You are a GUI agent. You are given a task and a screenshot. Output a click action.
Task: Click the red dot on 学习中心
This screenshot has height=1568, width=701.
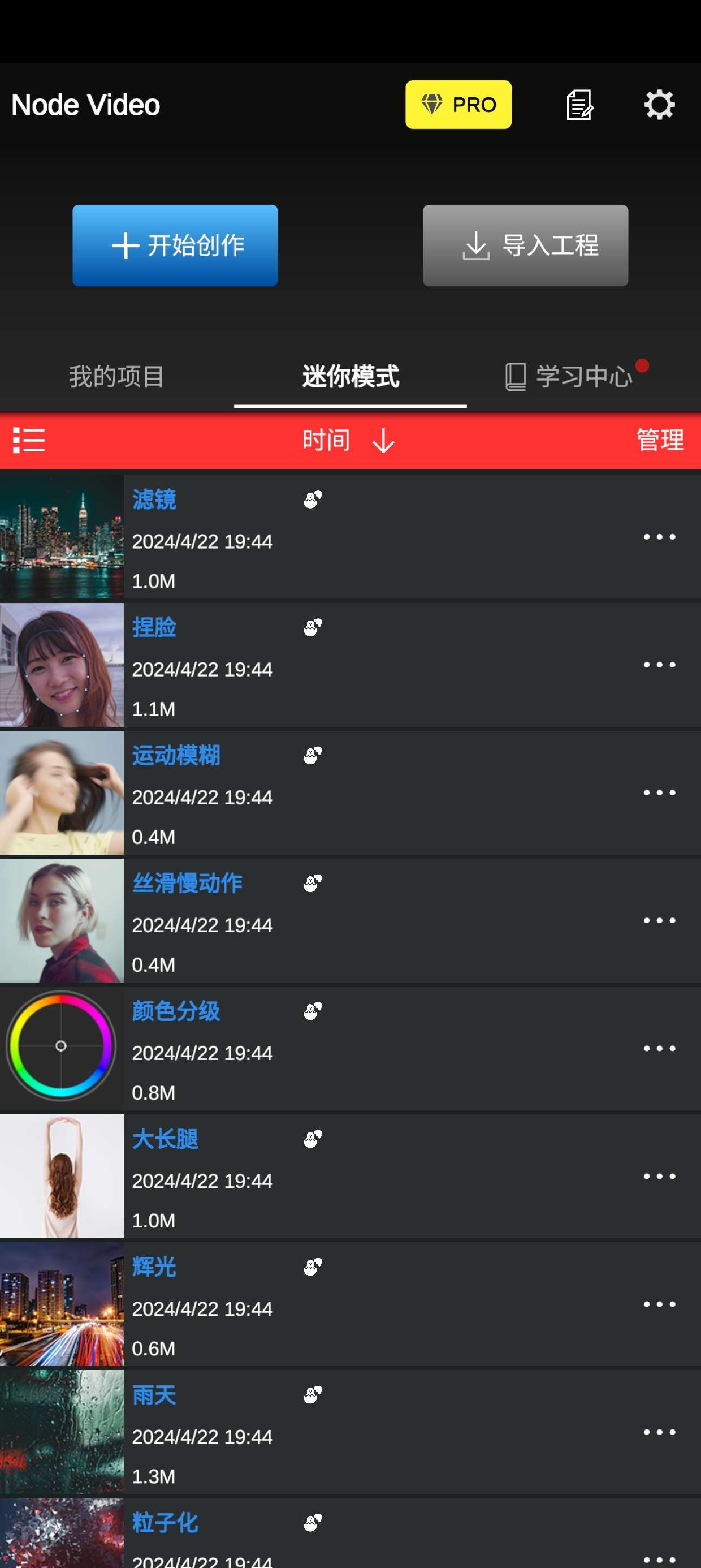(642, 365)
